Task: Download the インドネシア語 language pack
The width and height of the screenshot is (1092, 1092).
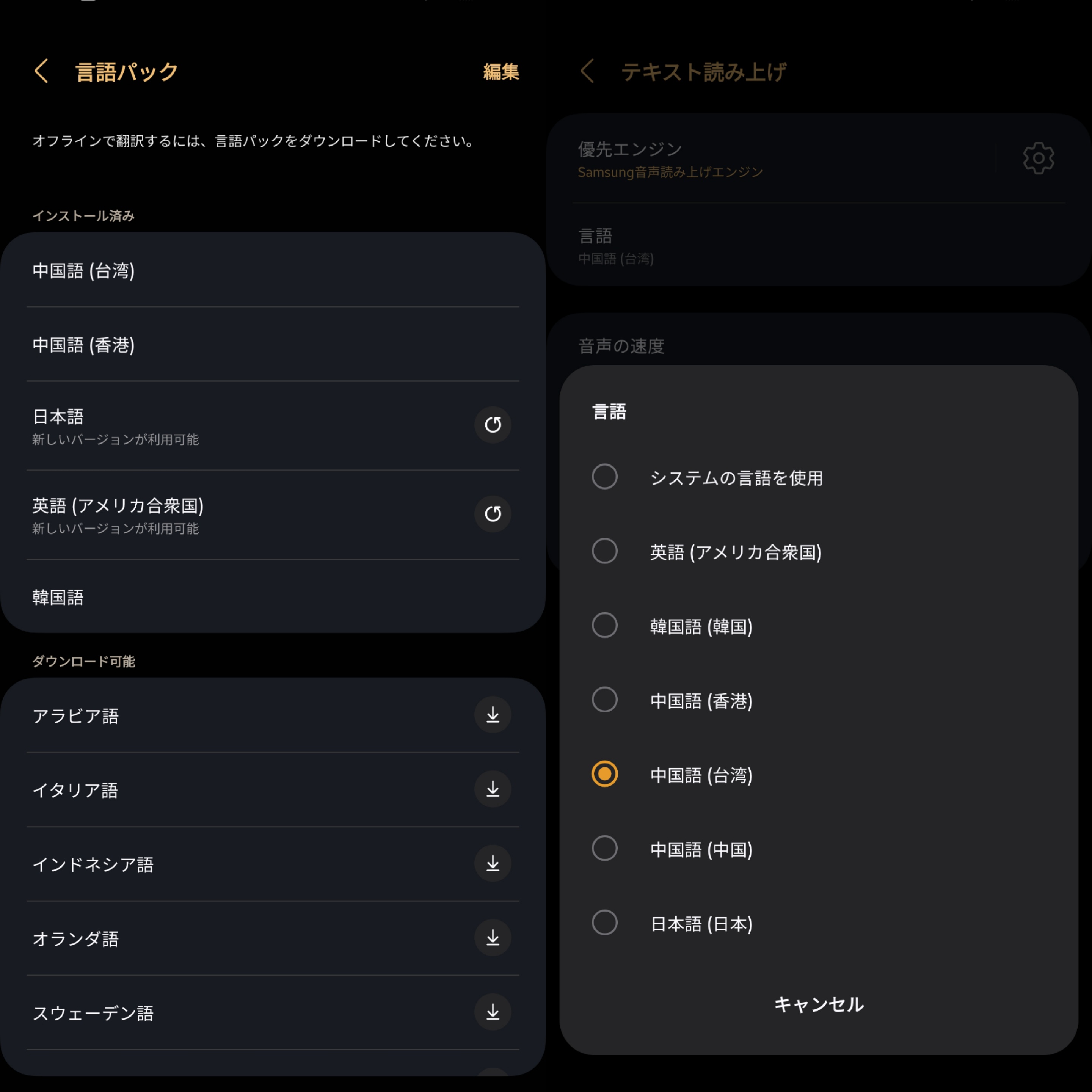Action: pos(493,864)
